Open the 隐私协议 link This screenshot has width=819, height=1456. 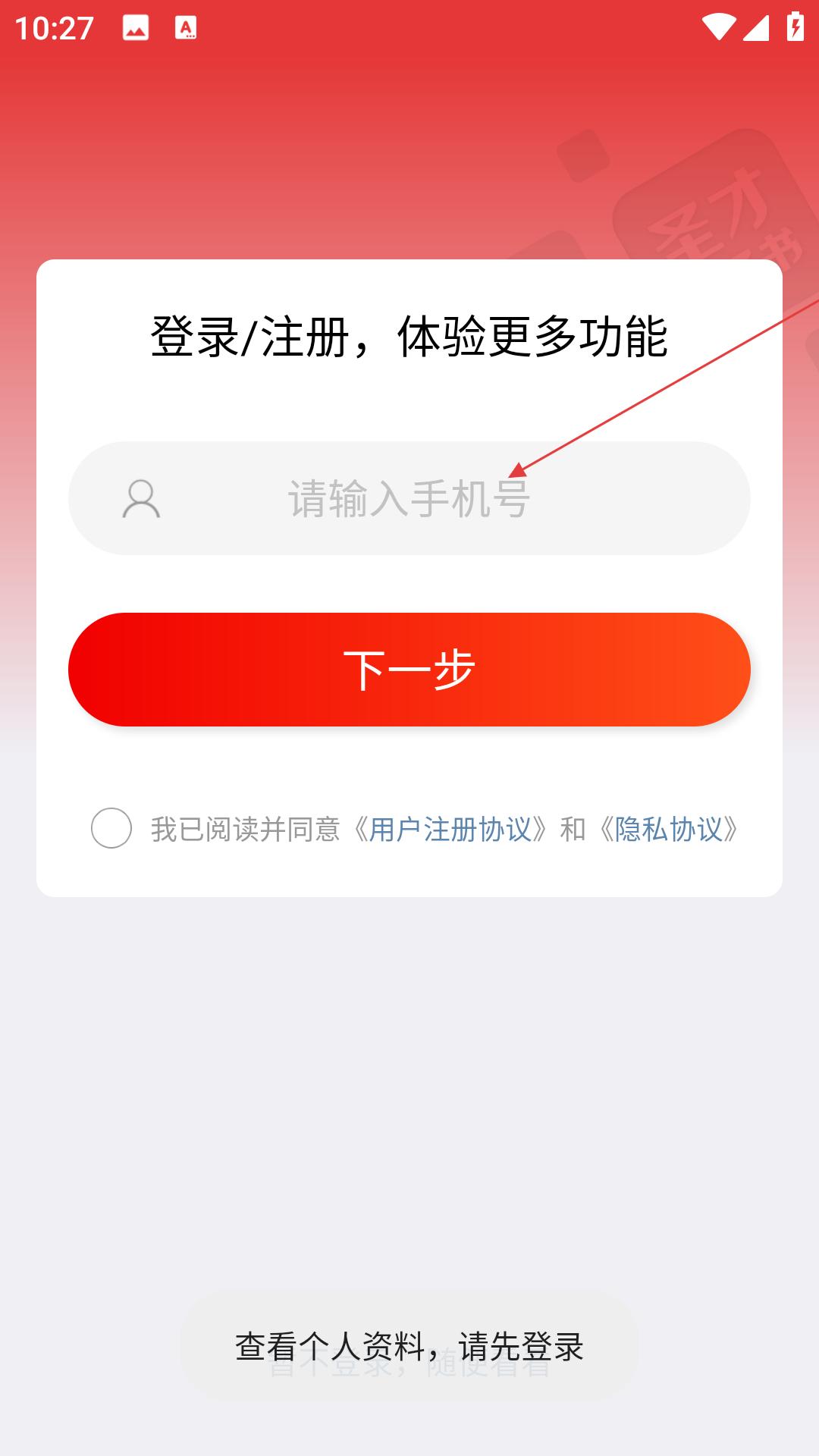click(x=669, y=829)
